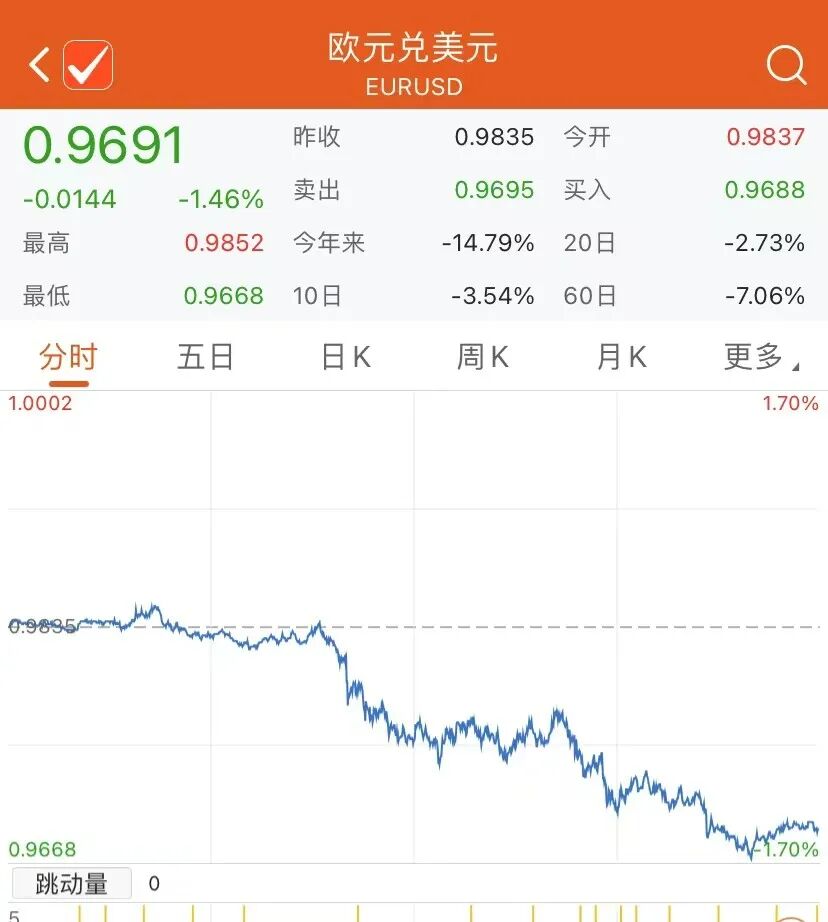Screen dimensions: 828x922
Task: Switch to the 月K monthly chart tab
Action: [622, 357]
